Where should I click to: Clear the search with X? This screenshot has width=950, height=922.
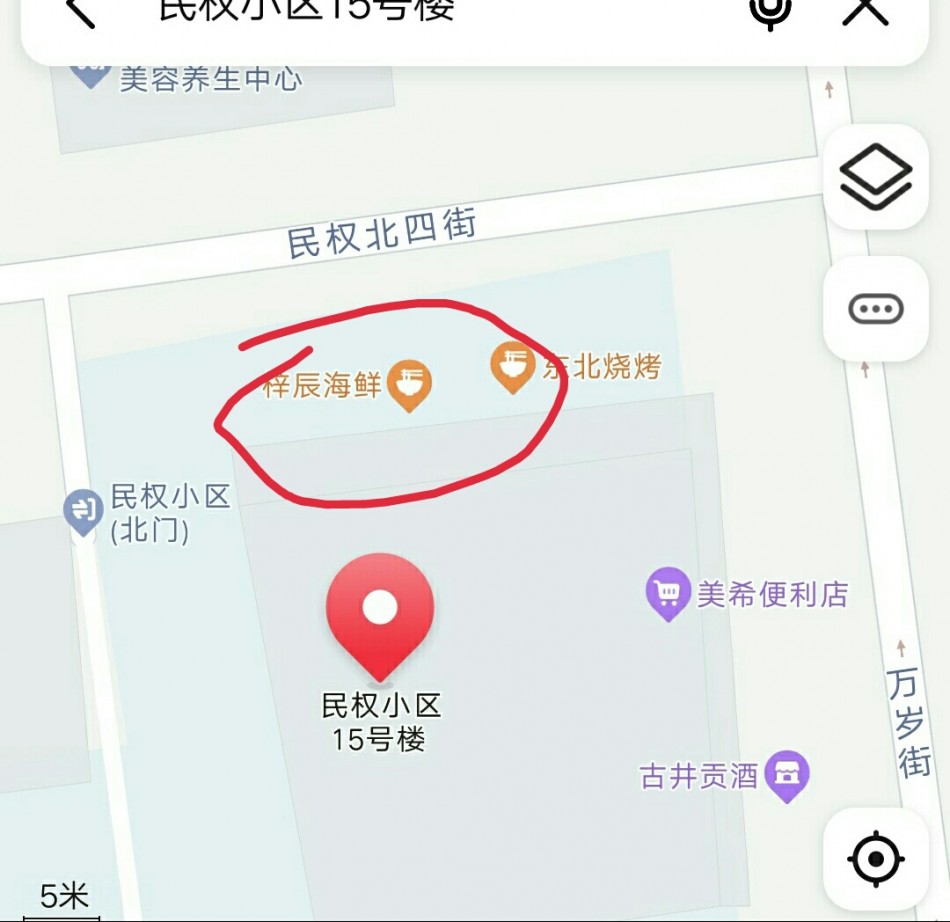[865, 12]
